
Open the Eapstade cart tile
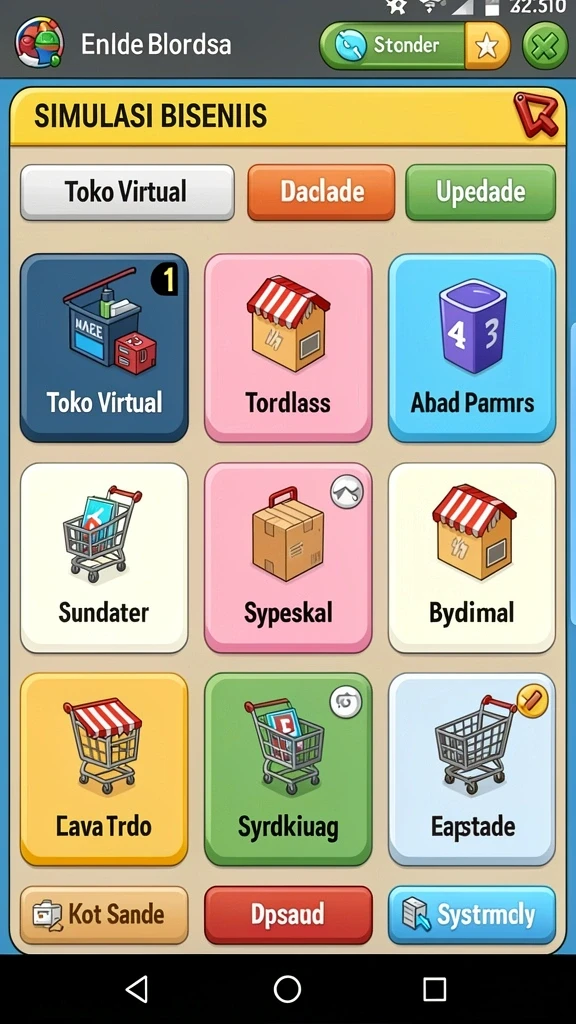pyautogui.click(x=472, y=769)
